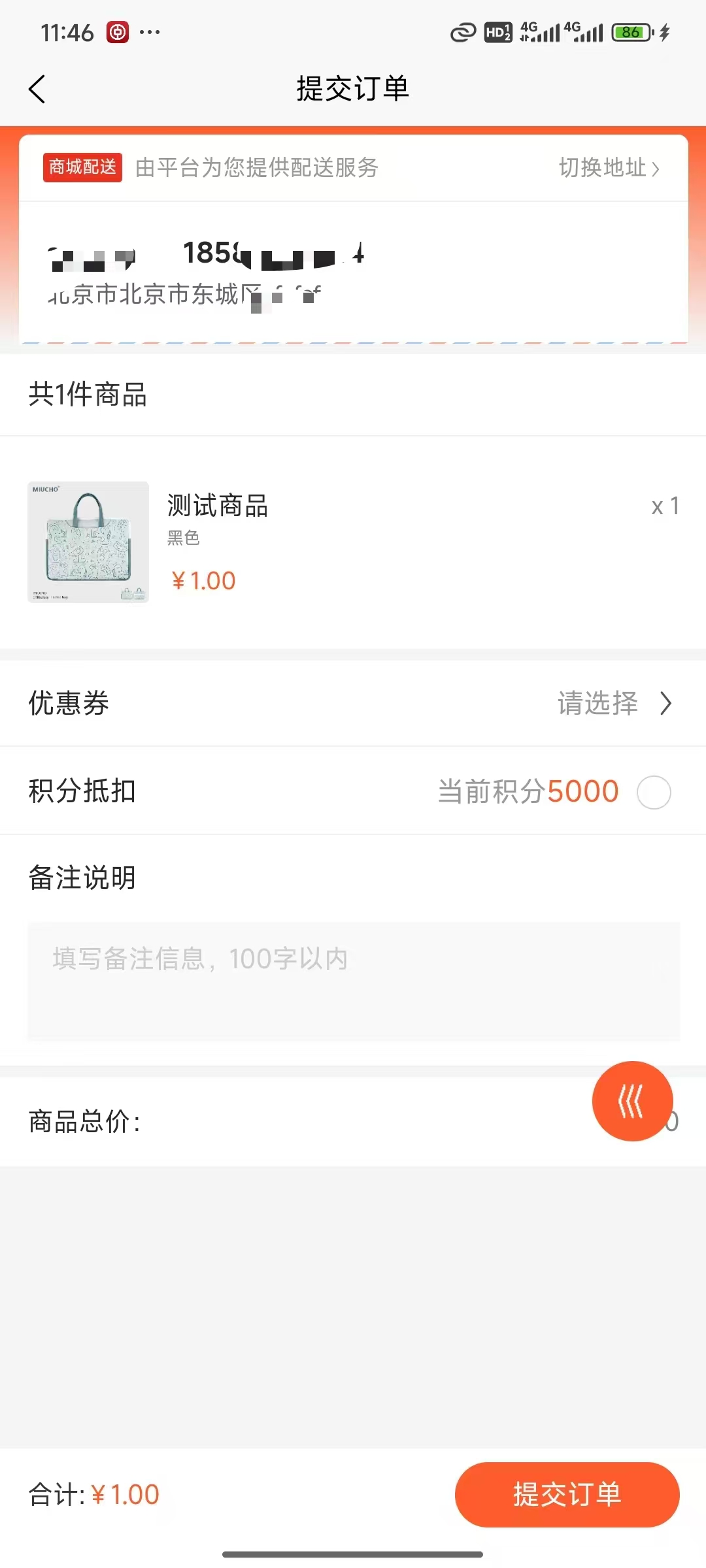Screen dimensions: 706x1568
Task: Tap the MIUCHO bag product thumbnail
Action: point(89,543)
